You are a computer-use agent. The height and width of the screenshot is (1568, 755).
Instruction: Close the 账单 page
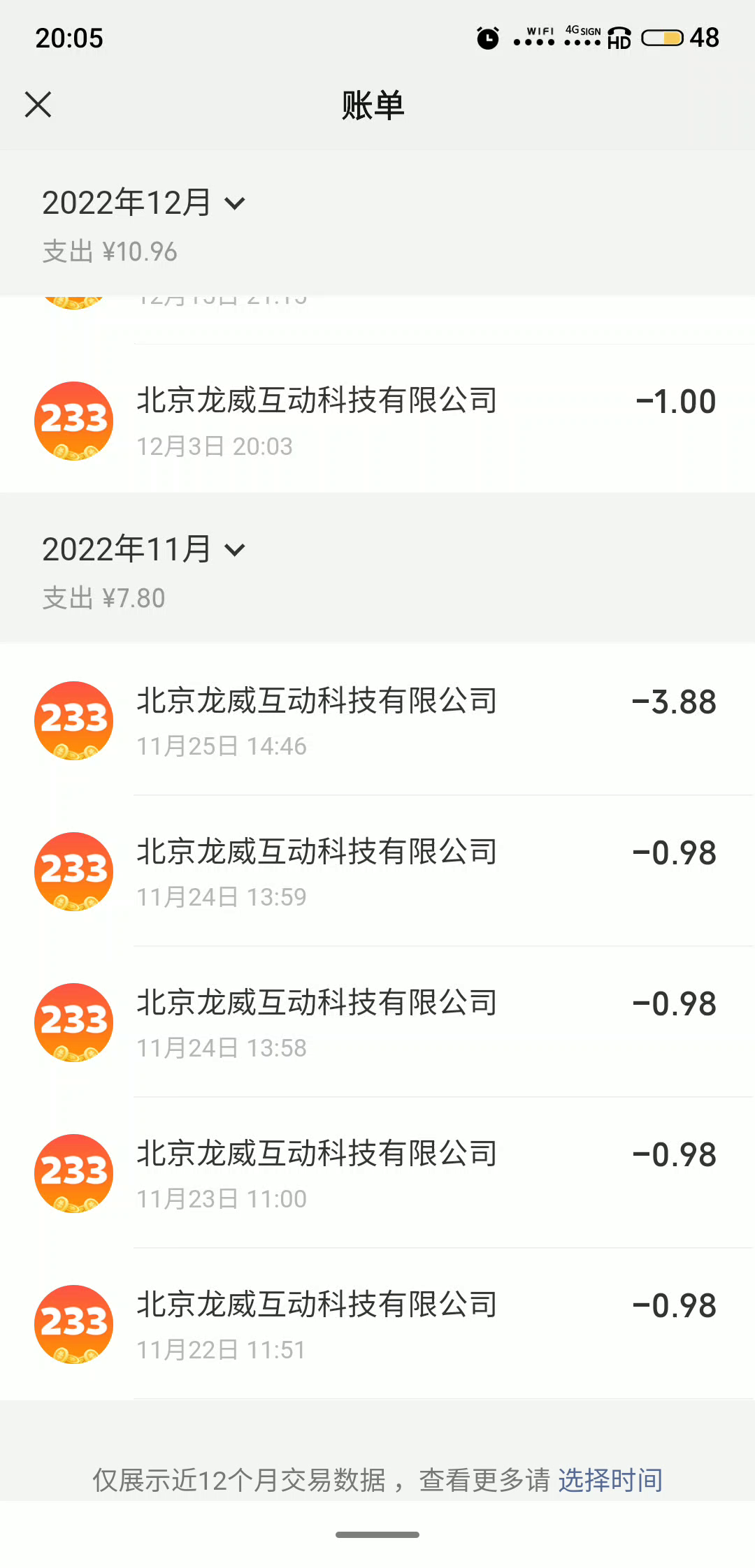[38, 105]
